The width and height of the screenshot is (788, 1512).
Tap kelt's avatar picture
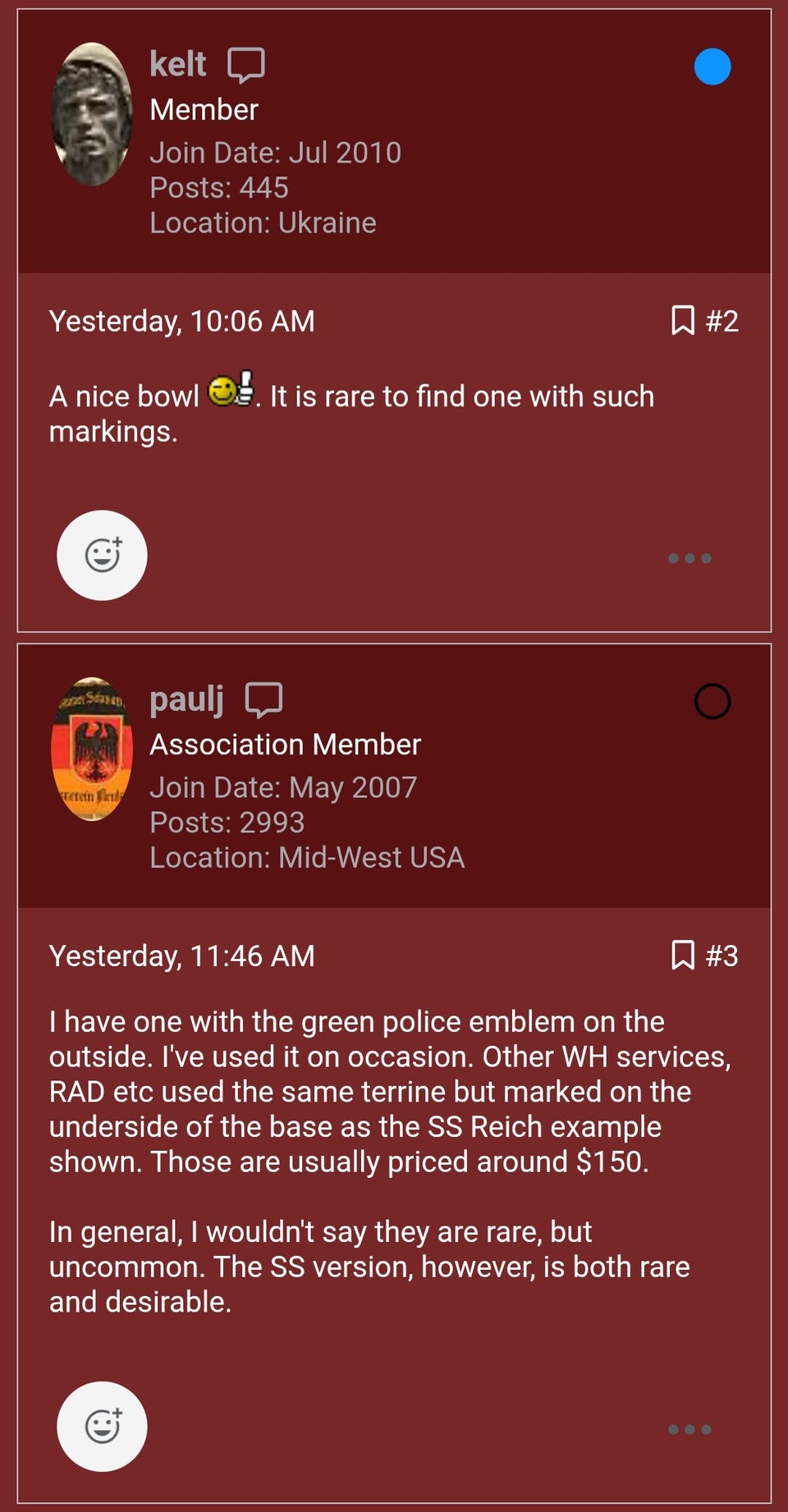pos(92,114)
